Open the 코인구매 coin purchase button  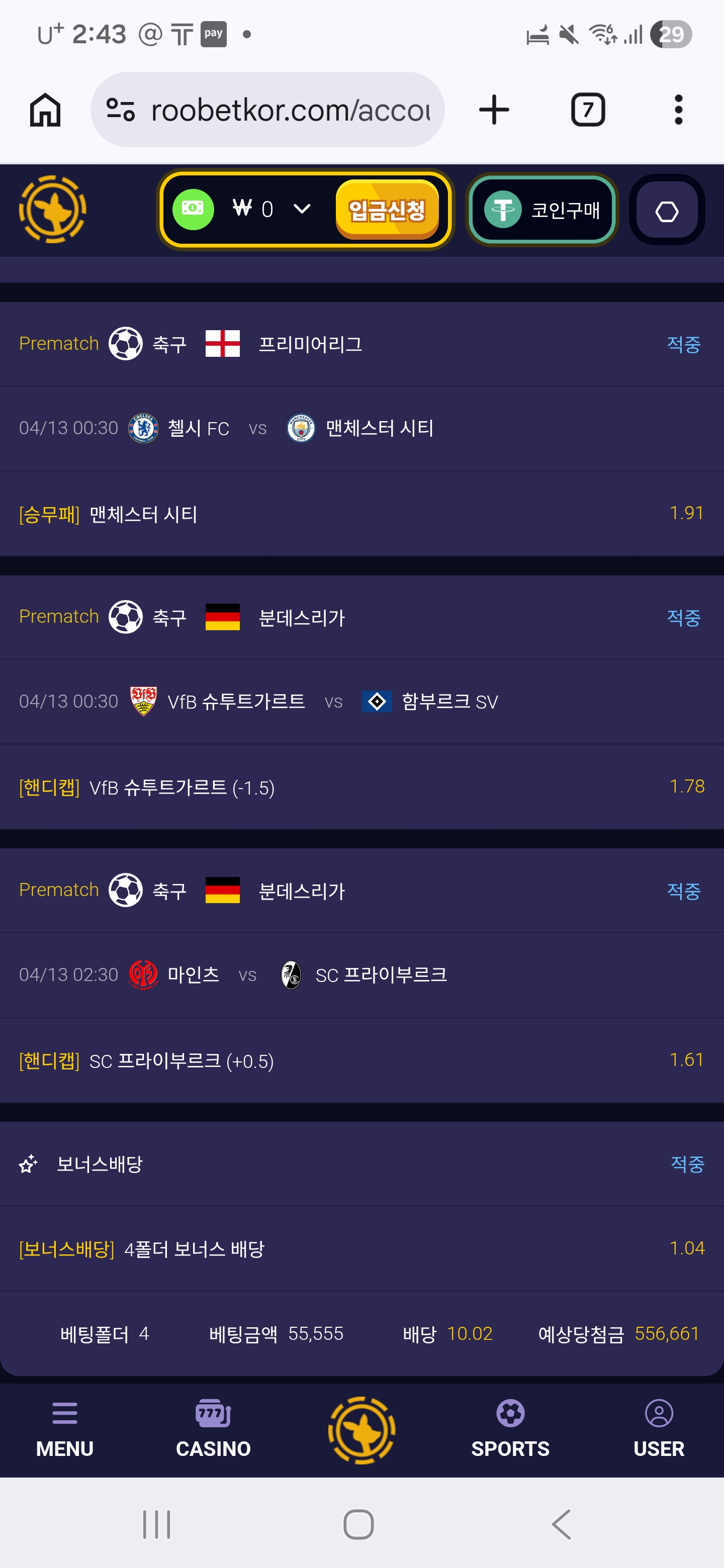[x=542, y=210]
